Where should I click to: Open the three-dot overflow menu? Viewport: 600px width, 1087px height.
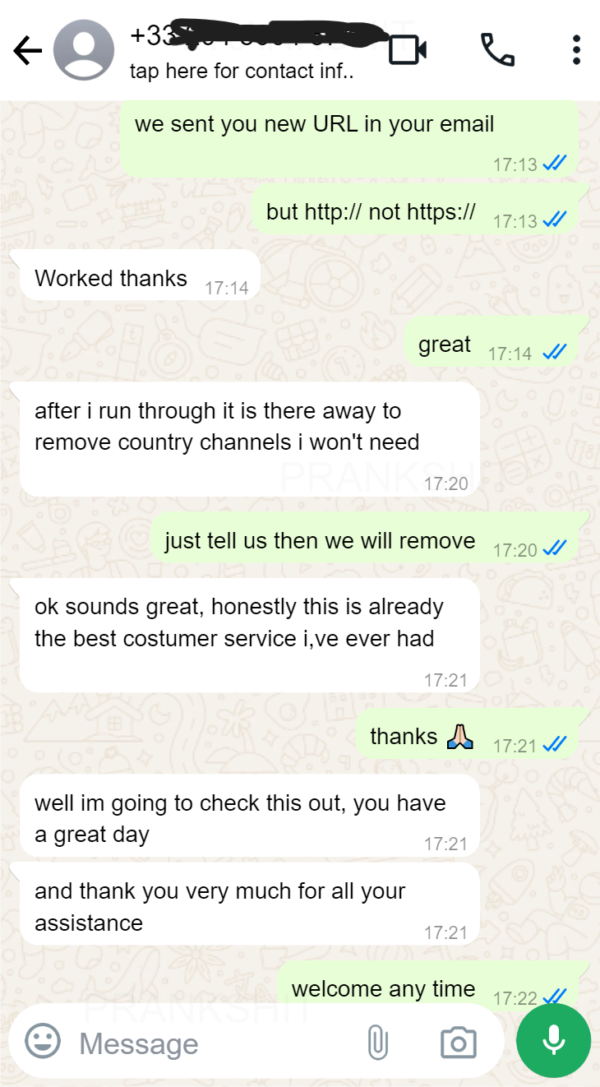[x=576, y=50]
